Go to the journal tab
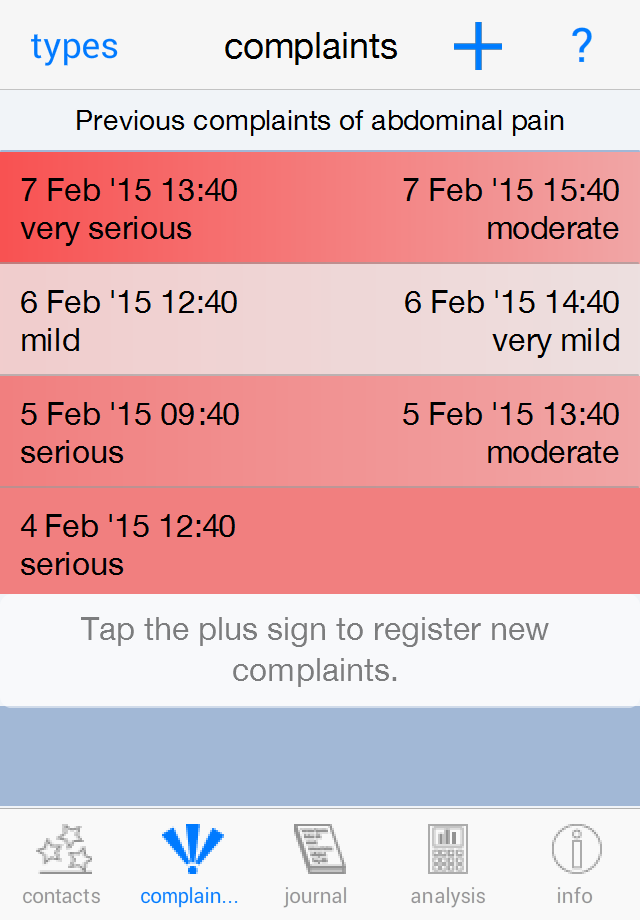Screen dimensions: 640x920 tap(317, 865)
